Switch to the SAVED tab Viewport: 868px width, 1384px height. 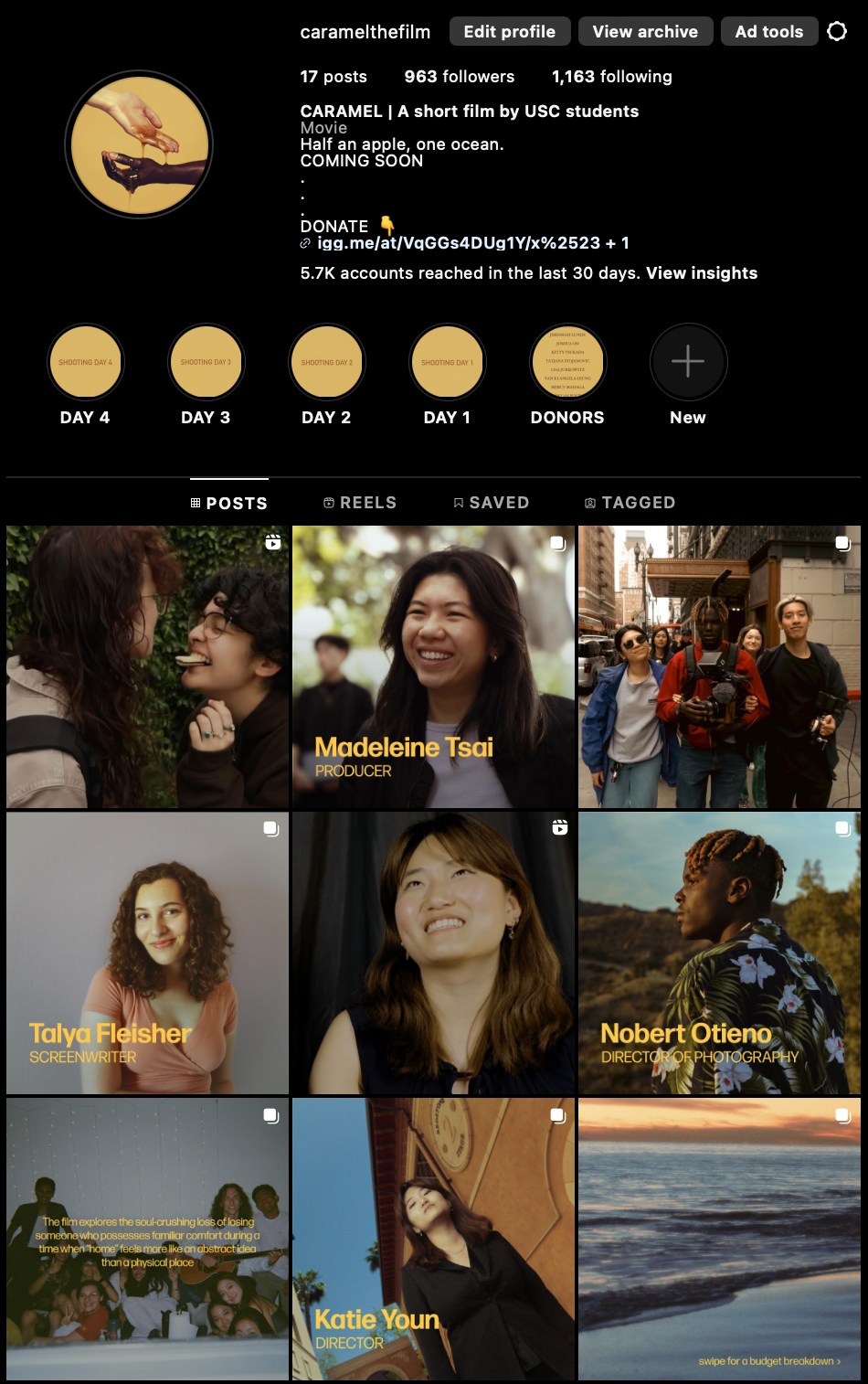coord(492,503)
